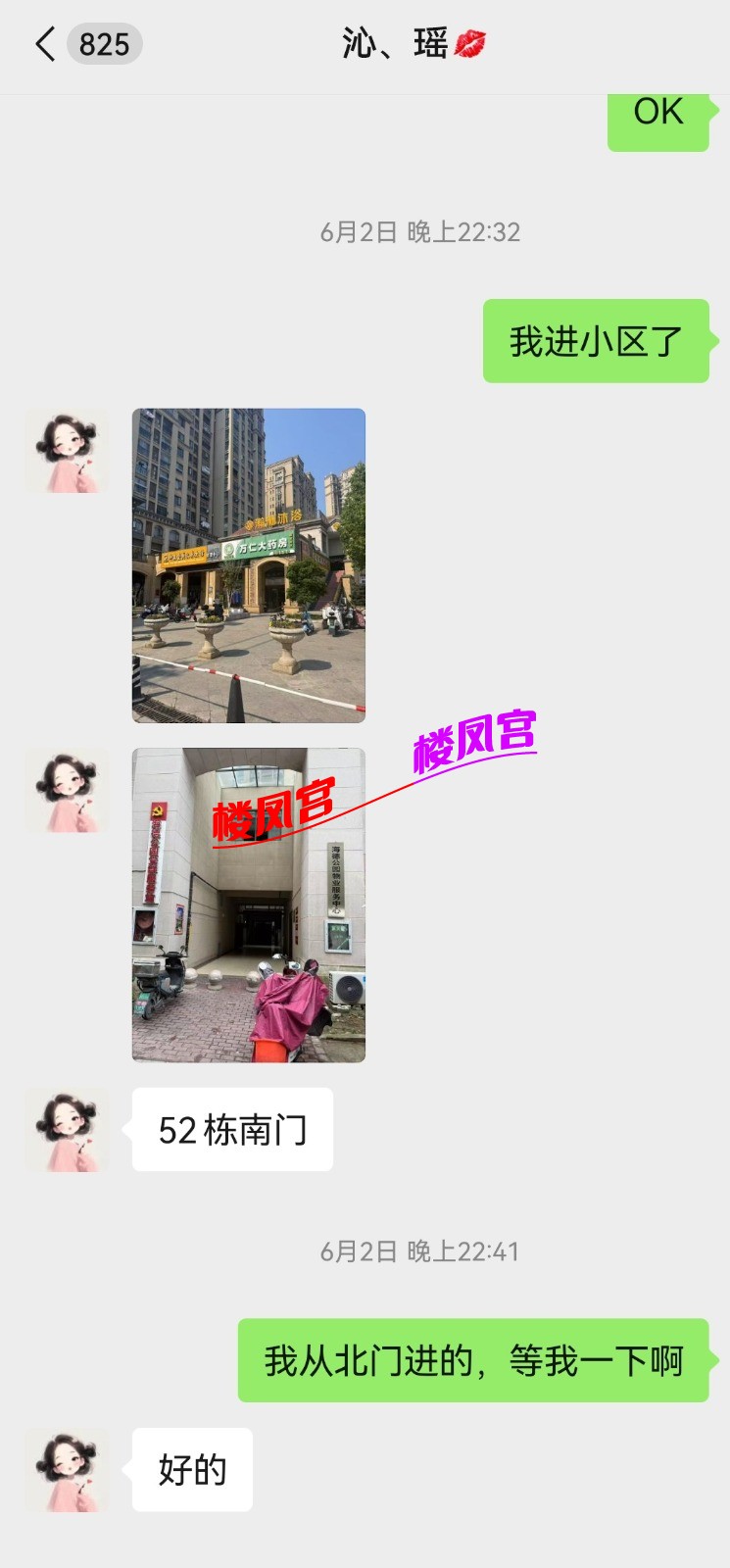Open the chat title '沁、瑶'
The image size is (730, 1568).
(400, 44)
